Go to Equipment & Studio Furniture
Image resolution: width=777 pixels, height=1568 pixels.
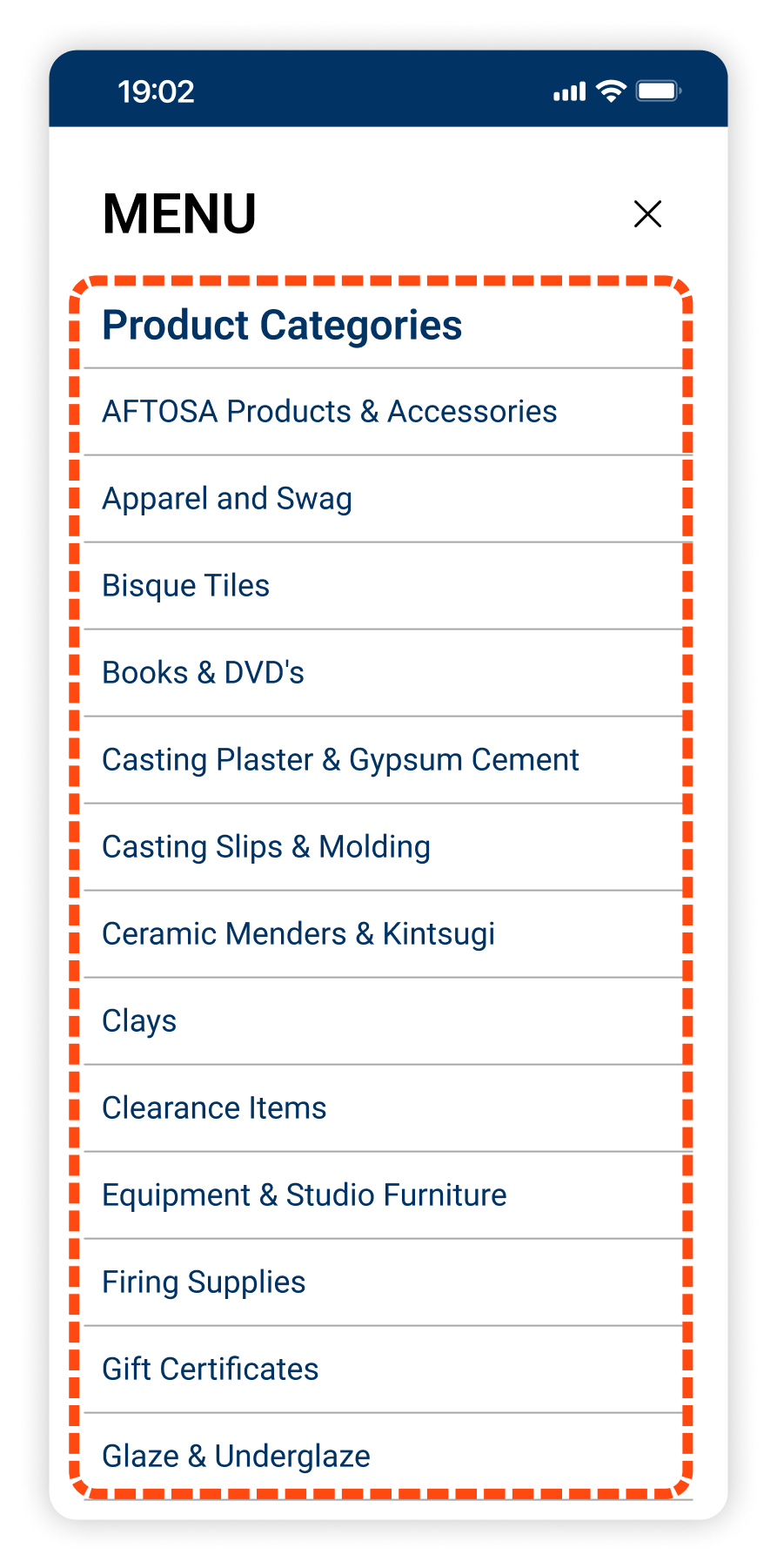[x=304, y=1195]
